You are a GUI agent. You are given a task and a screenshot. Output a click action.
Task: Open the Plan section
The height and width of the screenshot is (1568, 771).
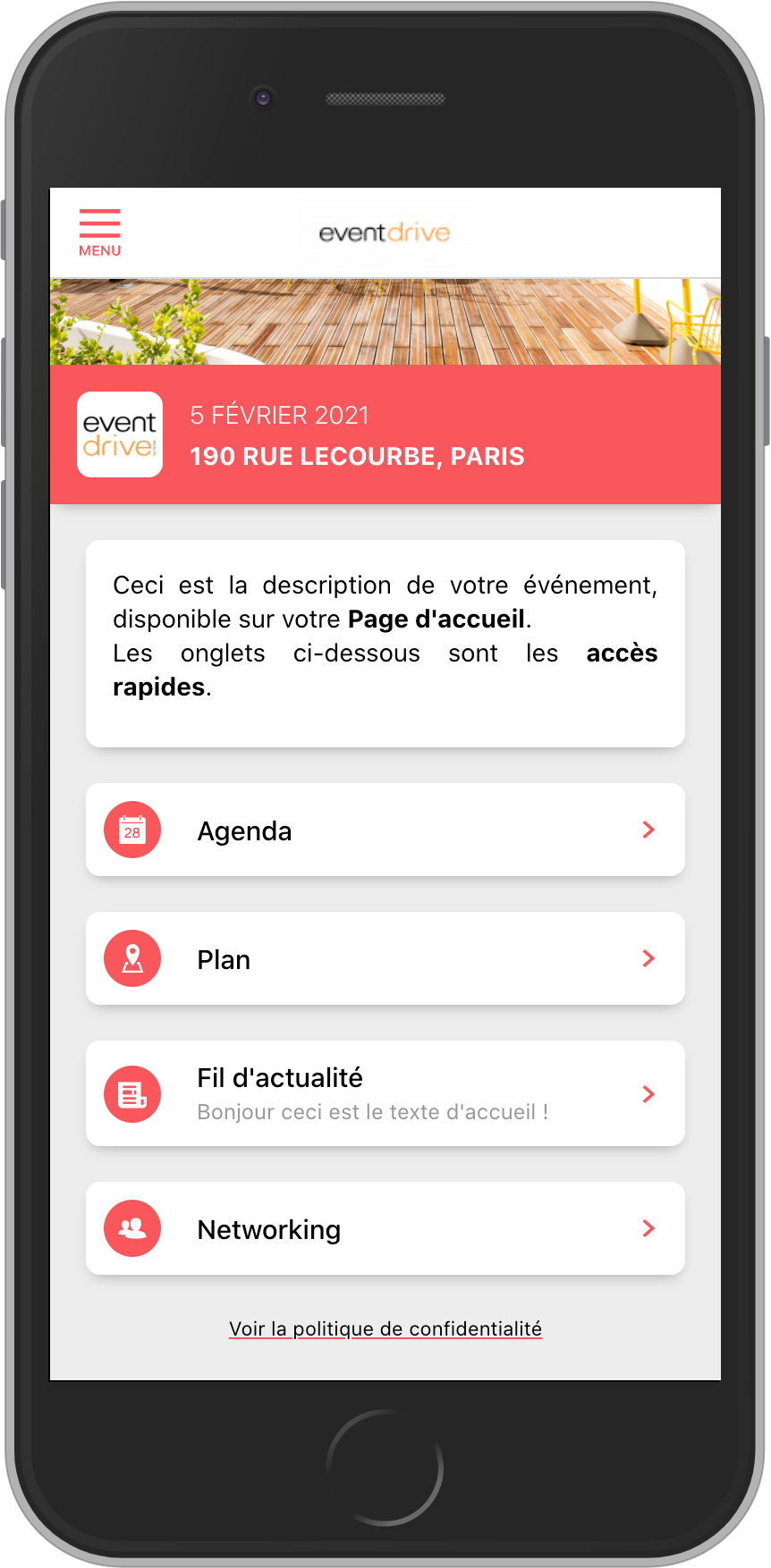pyautogui.click(x=385, y=958)
